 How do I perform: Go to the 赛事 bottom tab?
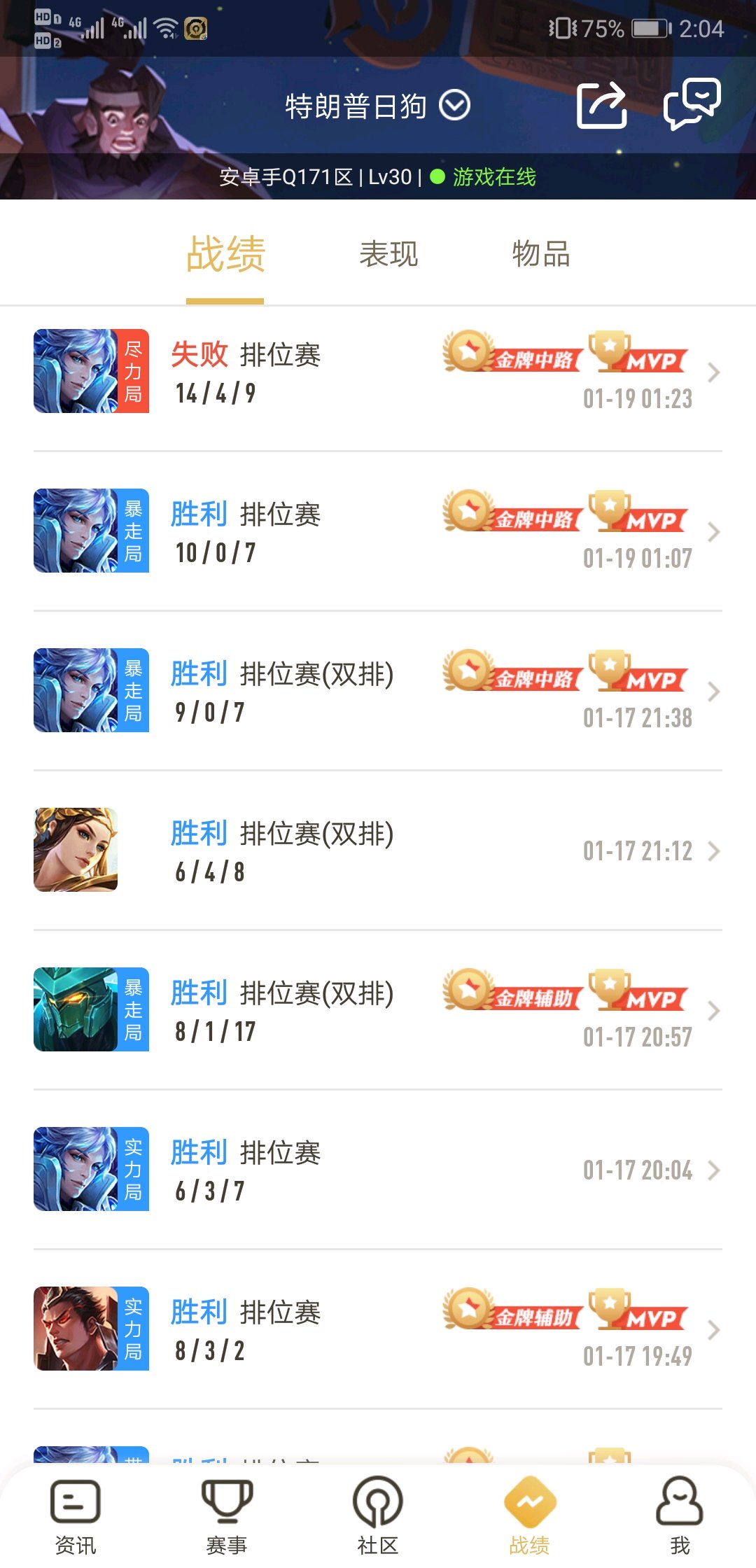click(227, 1515)
